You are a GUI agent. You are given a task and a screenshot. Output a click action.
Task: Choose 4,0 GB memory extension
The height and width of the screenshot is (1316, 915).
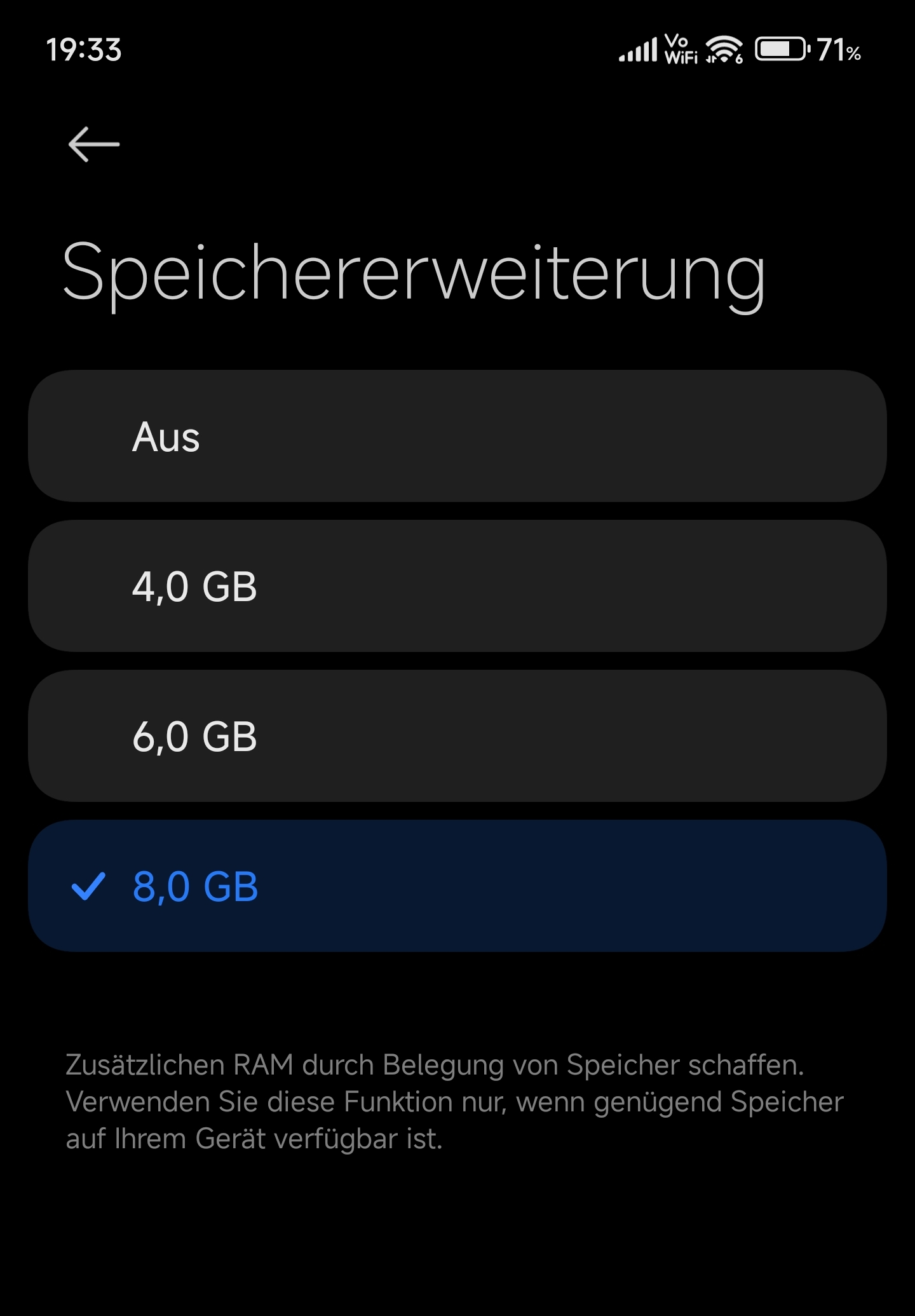click(456, 586)
